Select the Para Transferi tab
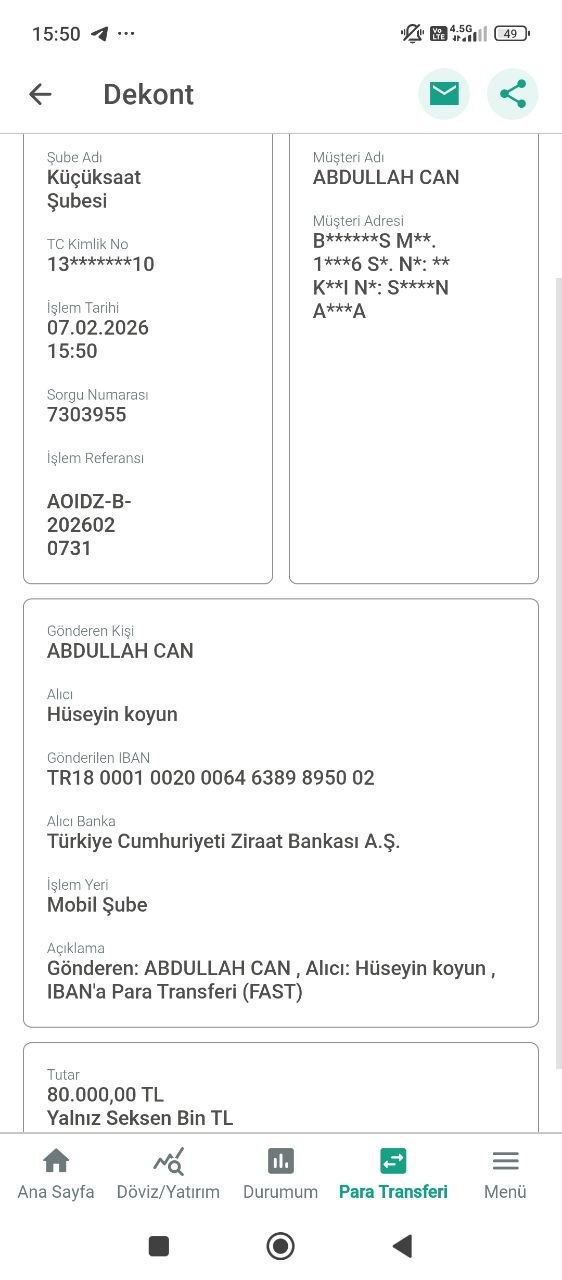 393,1174
